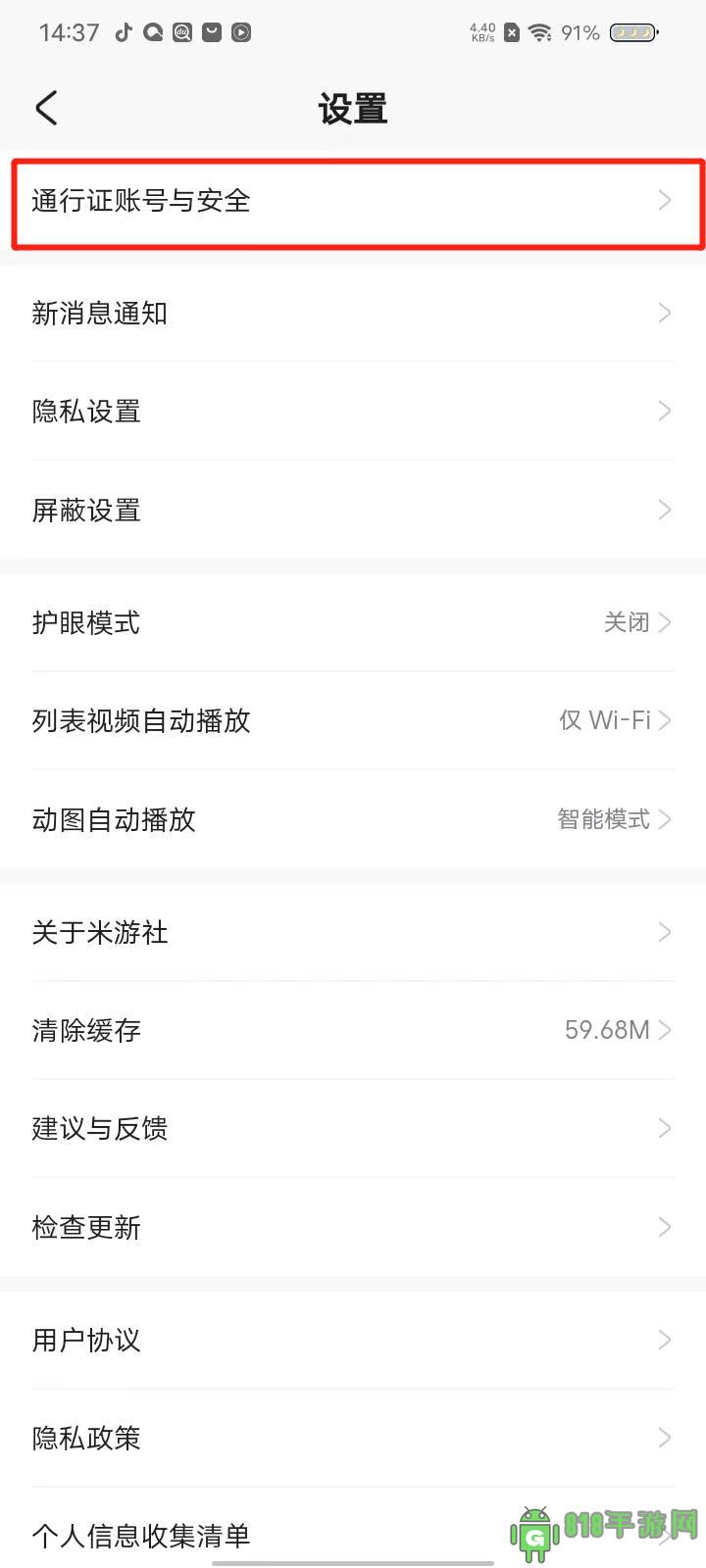
Task: Select 检查更新
Action: click(x=353, y=1227)
